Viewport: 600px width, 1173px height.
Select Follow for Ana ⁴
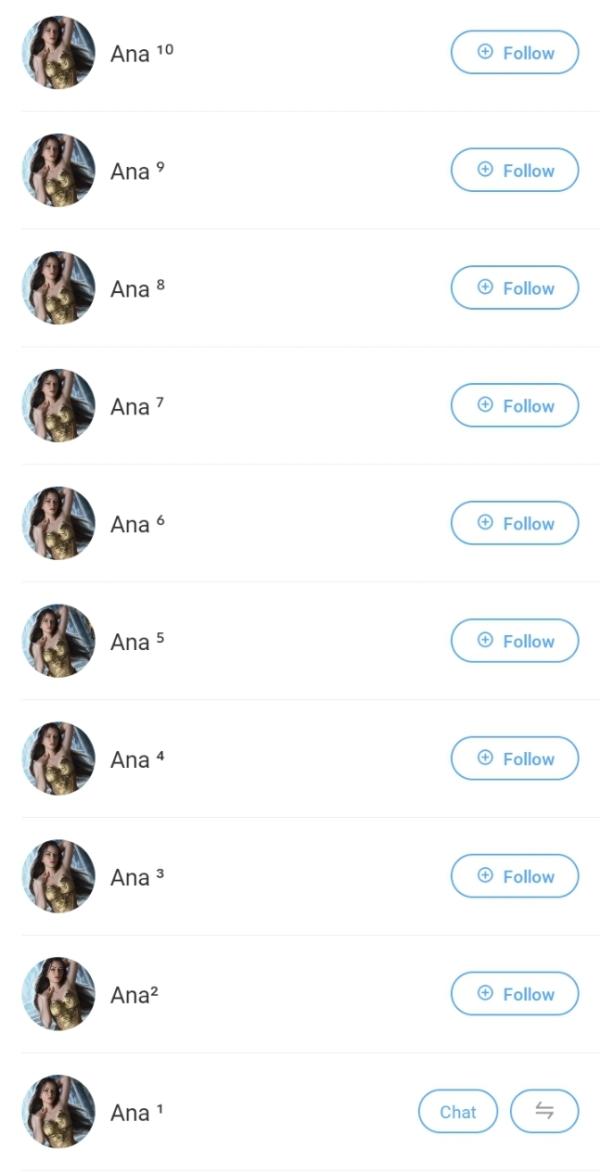click(x=515, y=759)
